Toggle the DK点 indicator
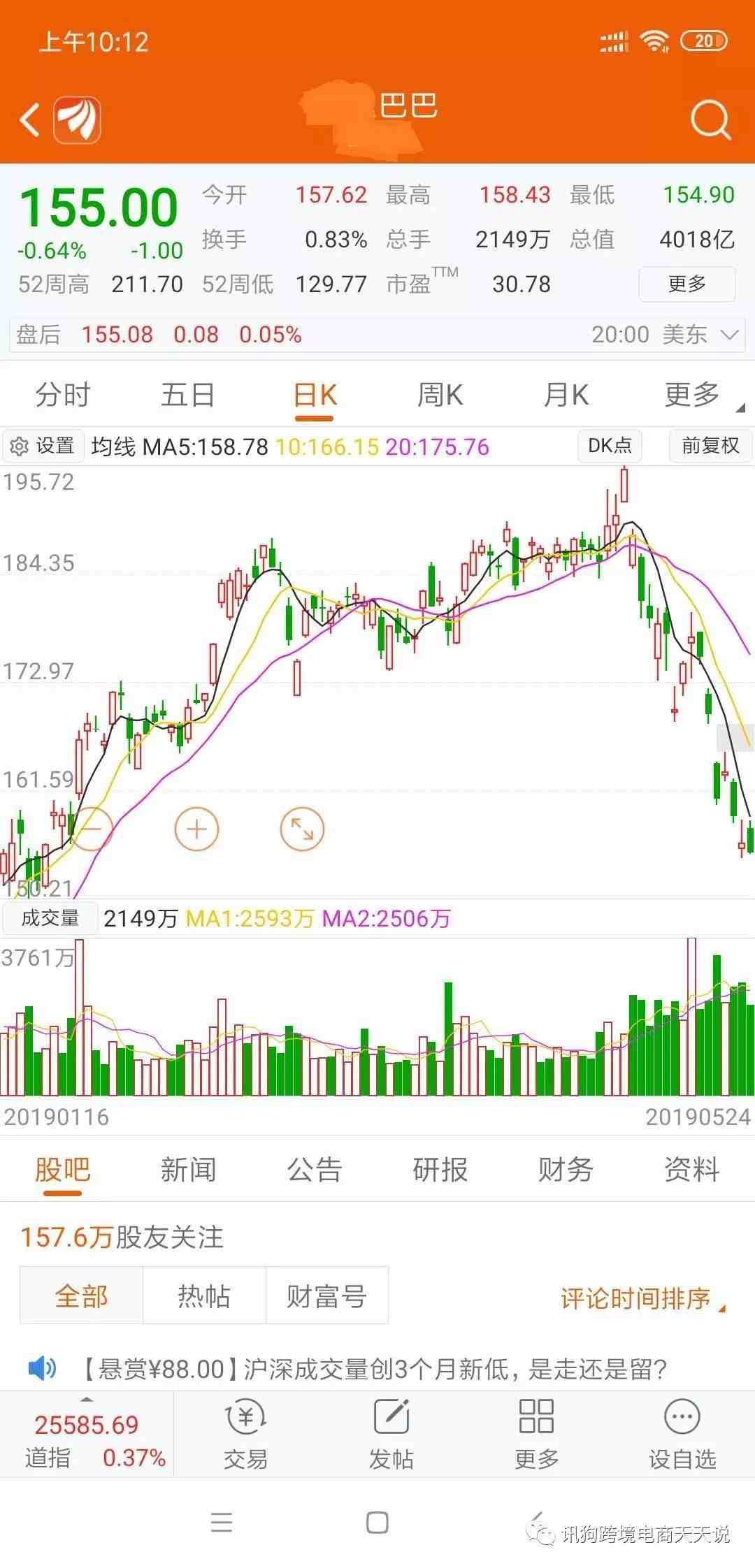The image size is (755, 1568). (610, 446)
